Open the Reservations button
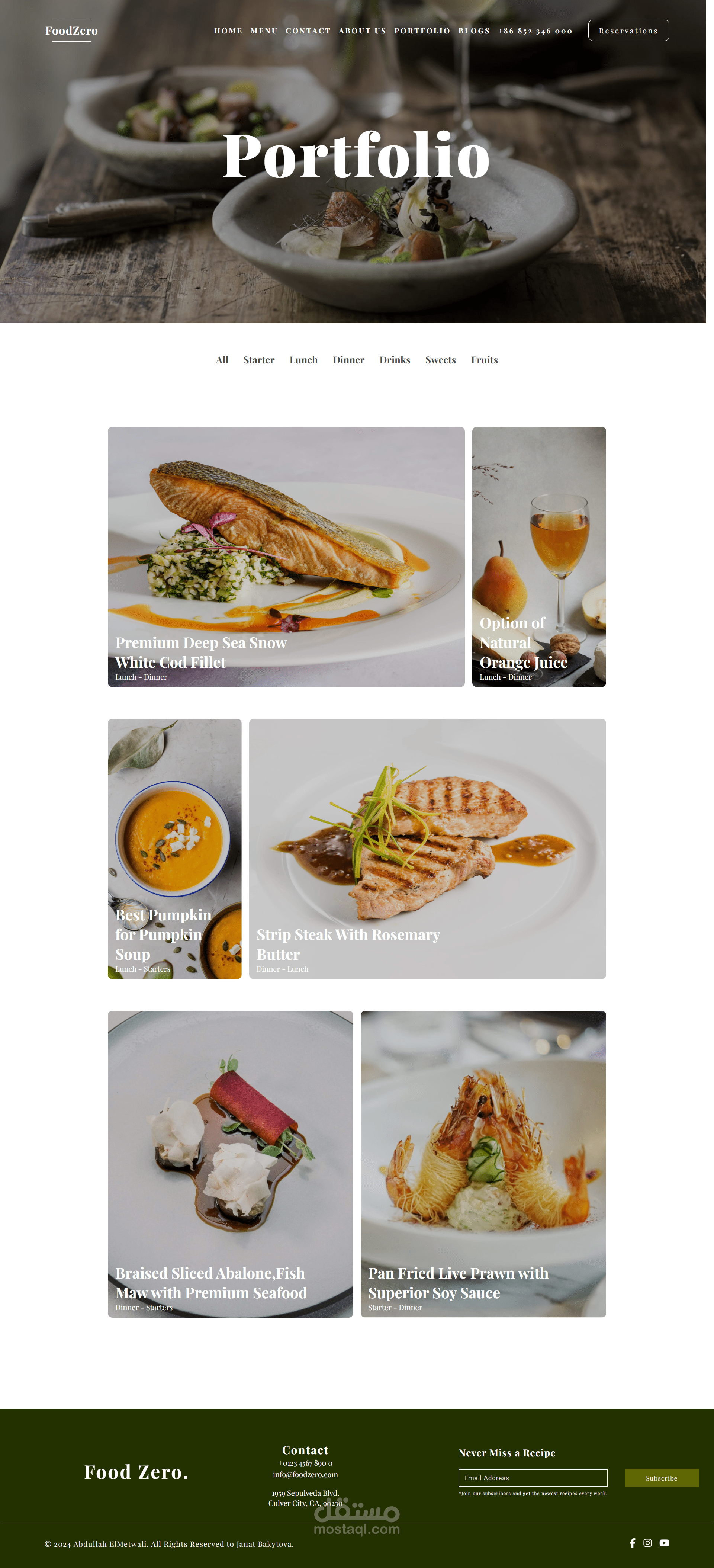 pos(628,31)
